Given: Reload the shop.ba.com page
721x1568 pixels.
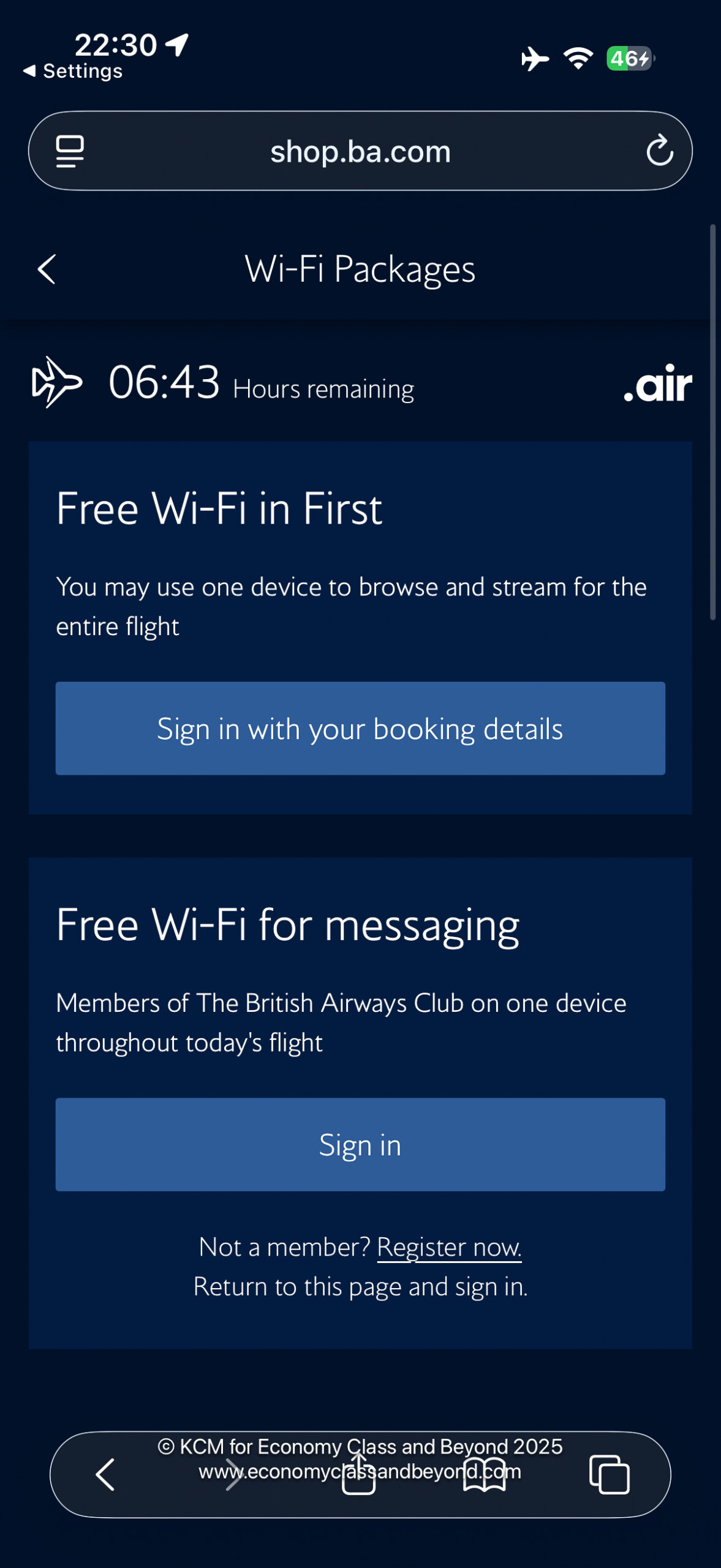Looking at the screenshot, I should tap(659, 151).
